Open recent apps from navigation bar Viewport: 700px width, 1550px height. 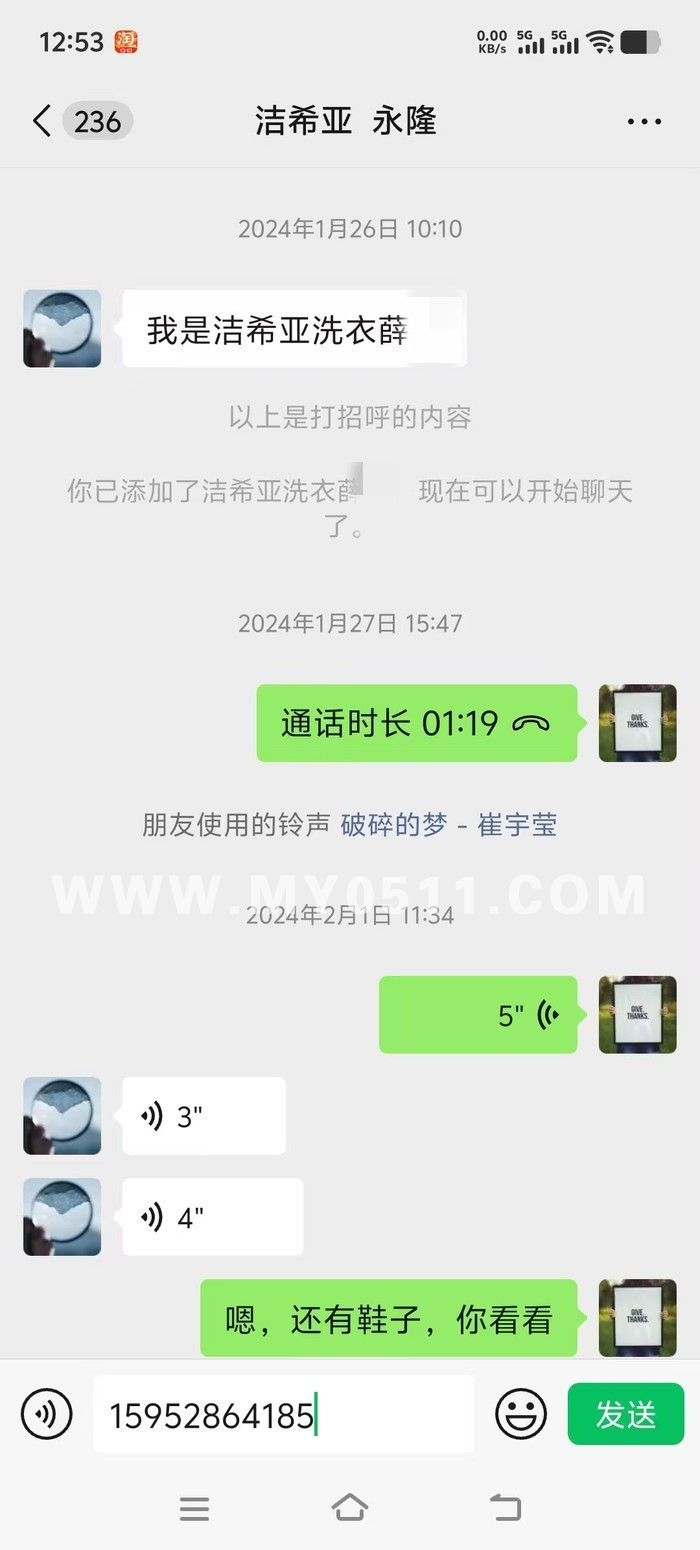pos(194,1508)
